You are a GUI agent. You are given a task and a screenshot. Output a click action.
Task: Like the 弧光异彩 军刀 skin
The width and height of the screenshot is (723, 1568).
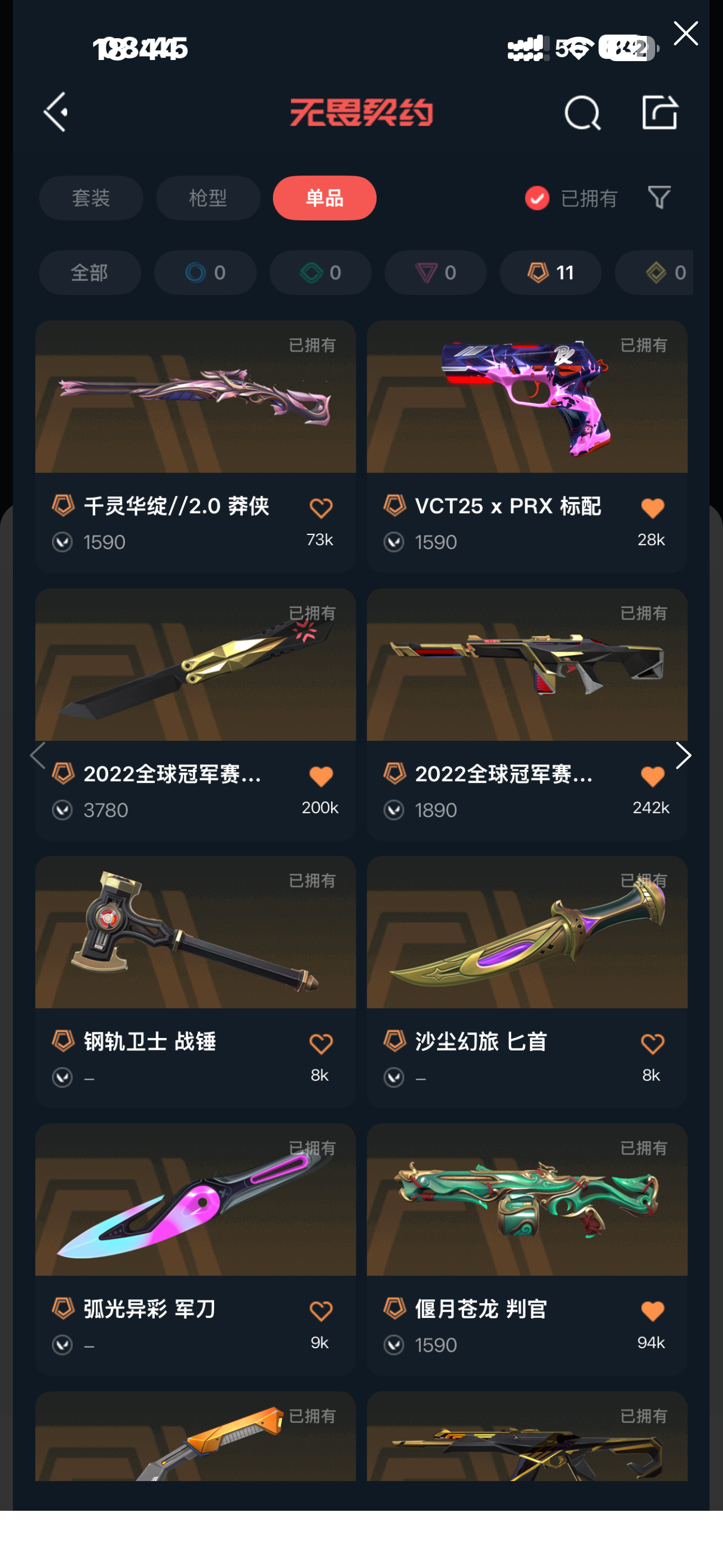(321, 1312)
